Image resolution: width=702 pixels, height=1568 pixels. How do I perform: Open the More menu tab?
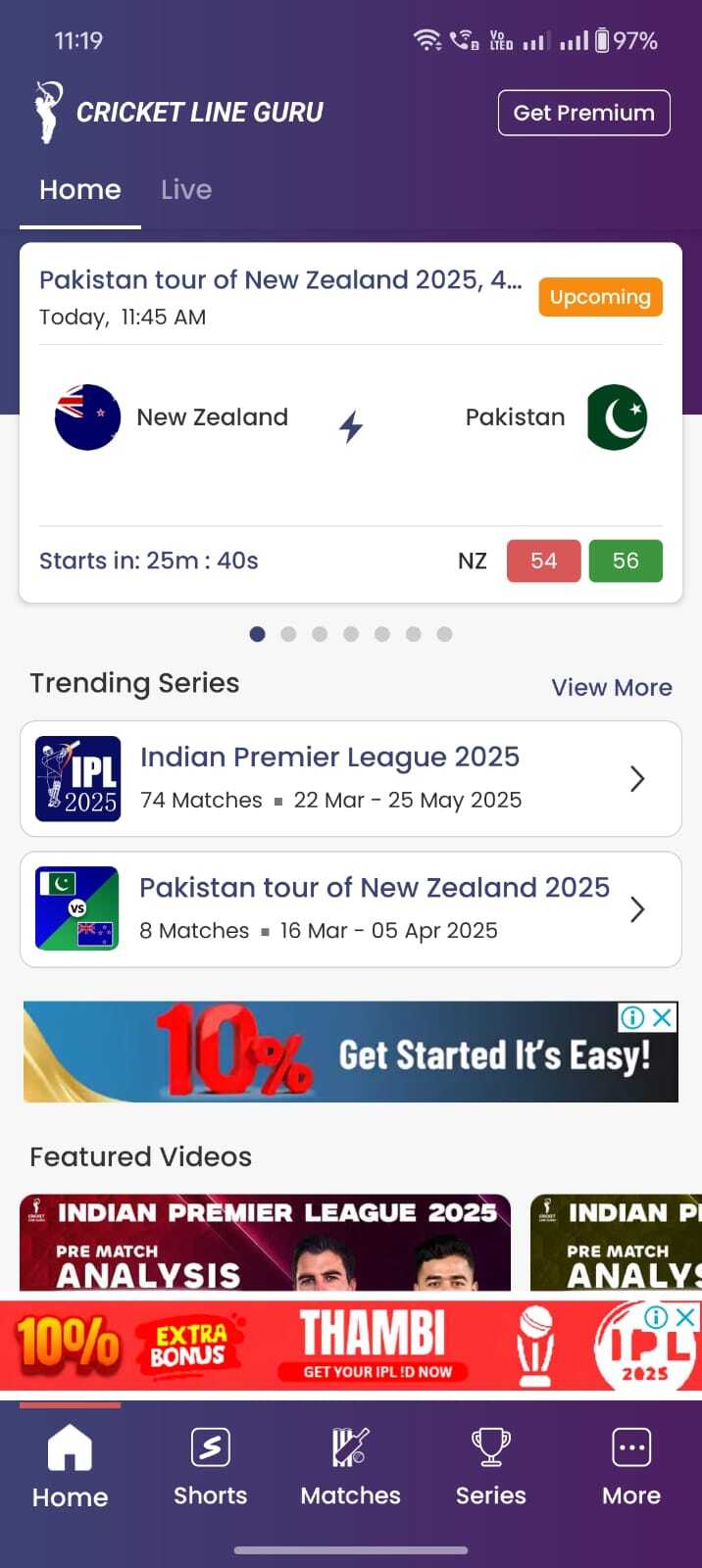(630, 1466)
